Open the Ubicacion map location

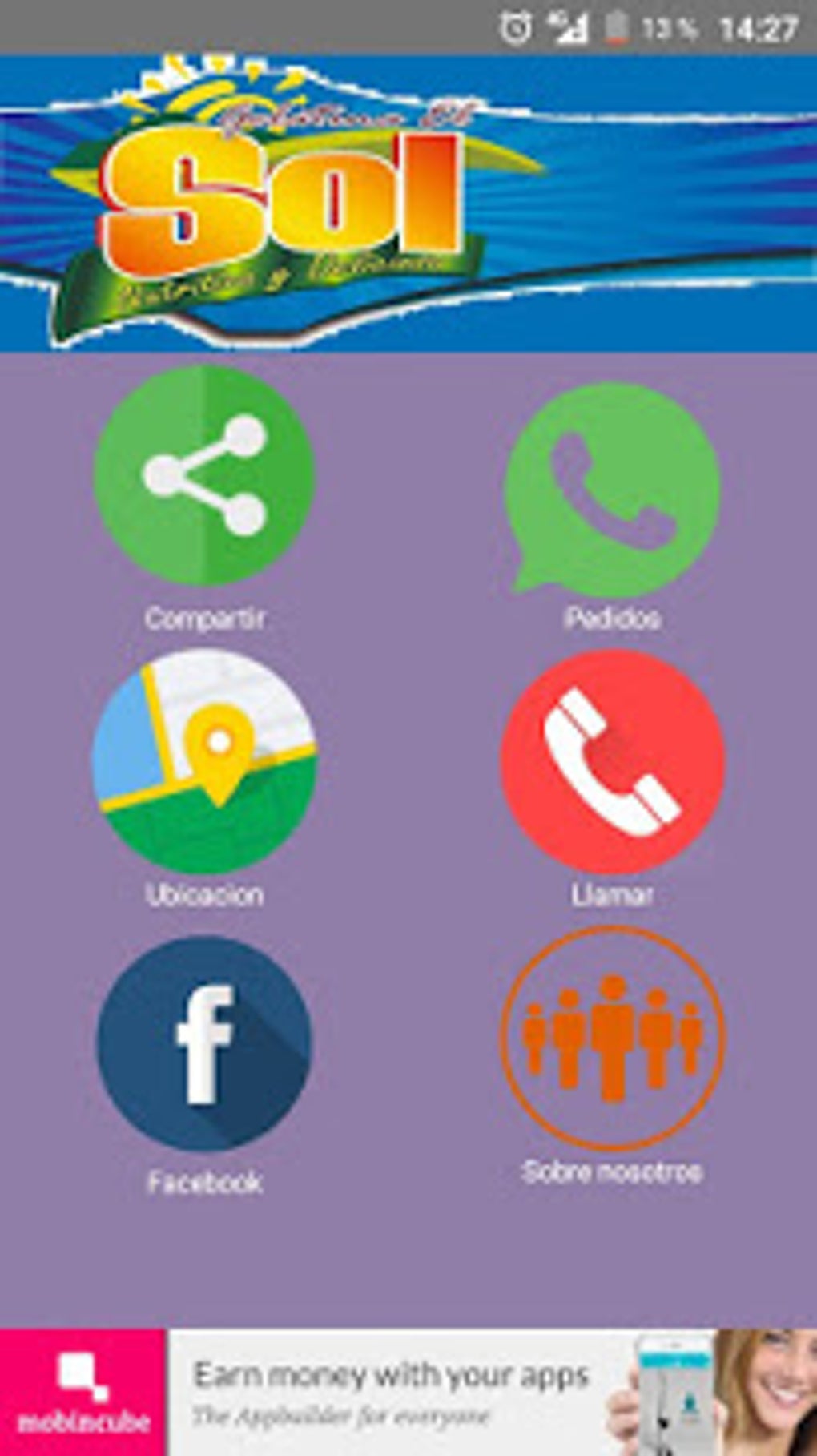pyautogui.click(x=204, y=761)
